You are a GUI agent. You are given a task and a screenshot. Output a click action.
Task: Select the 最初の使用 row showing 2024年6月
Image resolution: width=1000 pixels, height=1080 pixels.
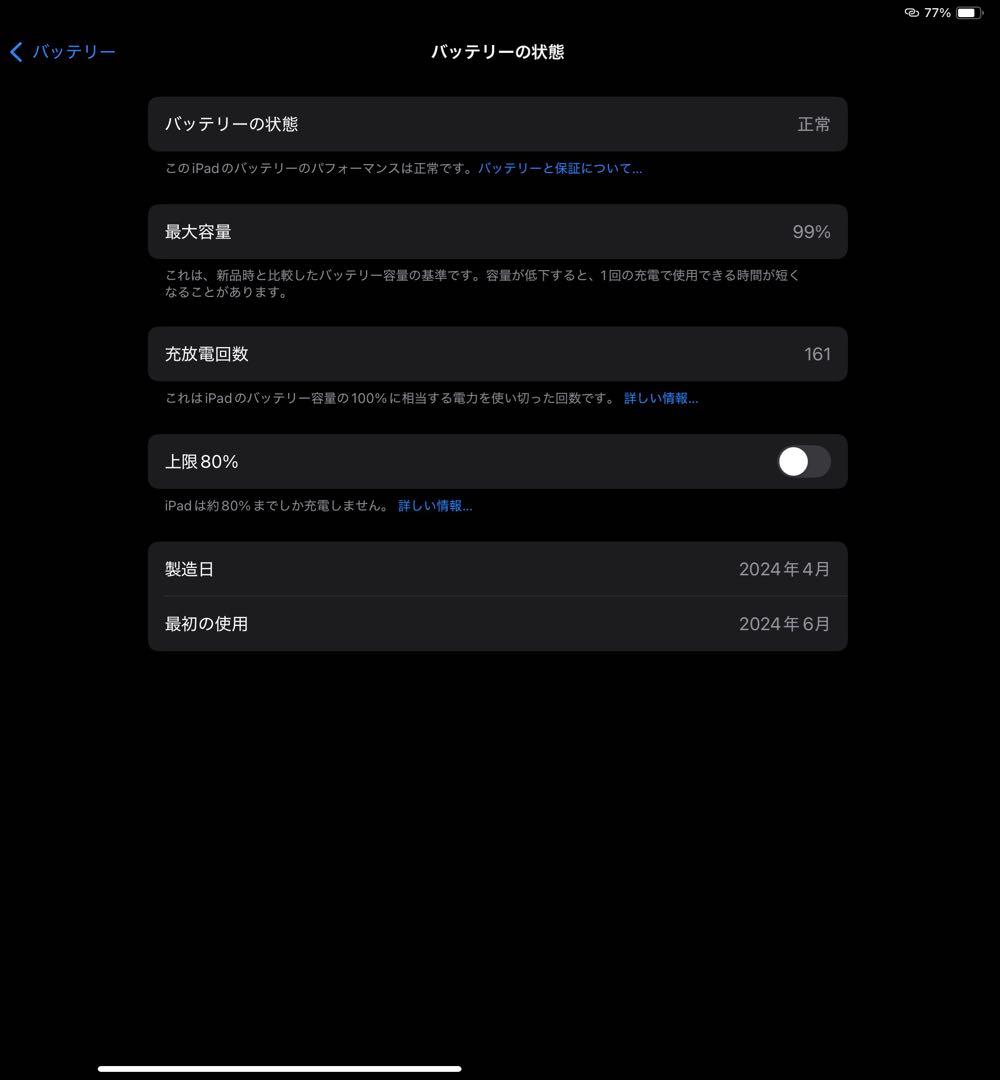(x=497, y=623)
